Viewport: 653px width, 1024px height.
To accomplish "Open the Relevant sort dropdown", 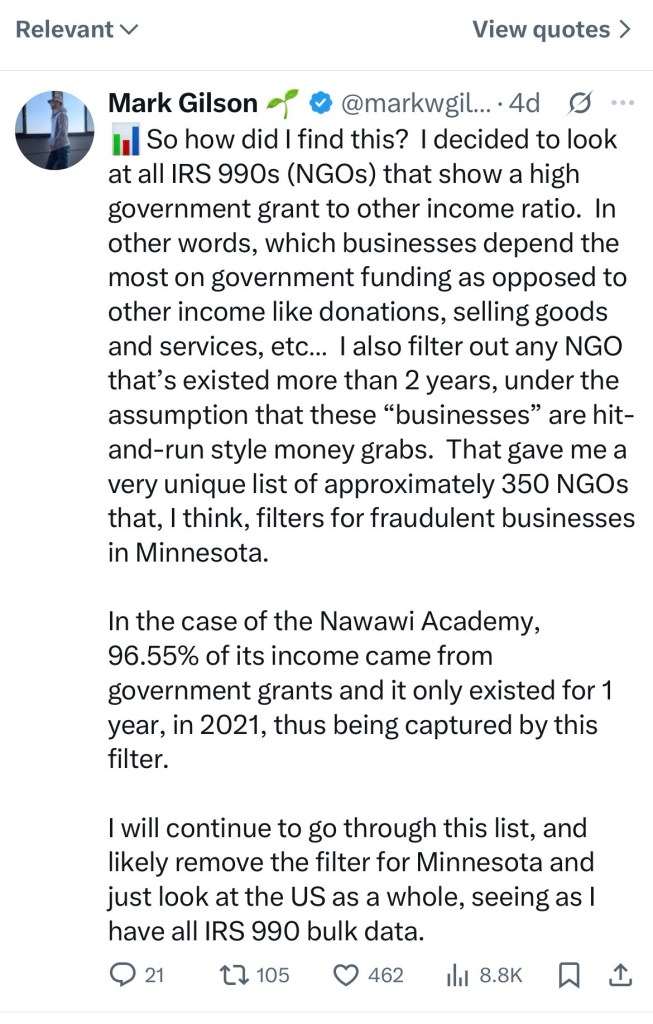I will pyautogui.click(x=77, y=30).
